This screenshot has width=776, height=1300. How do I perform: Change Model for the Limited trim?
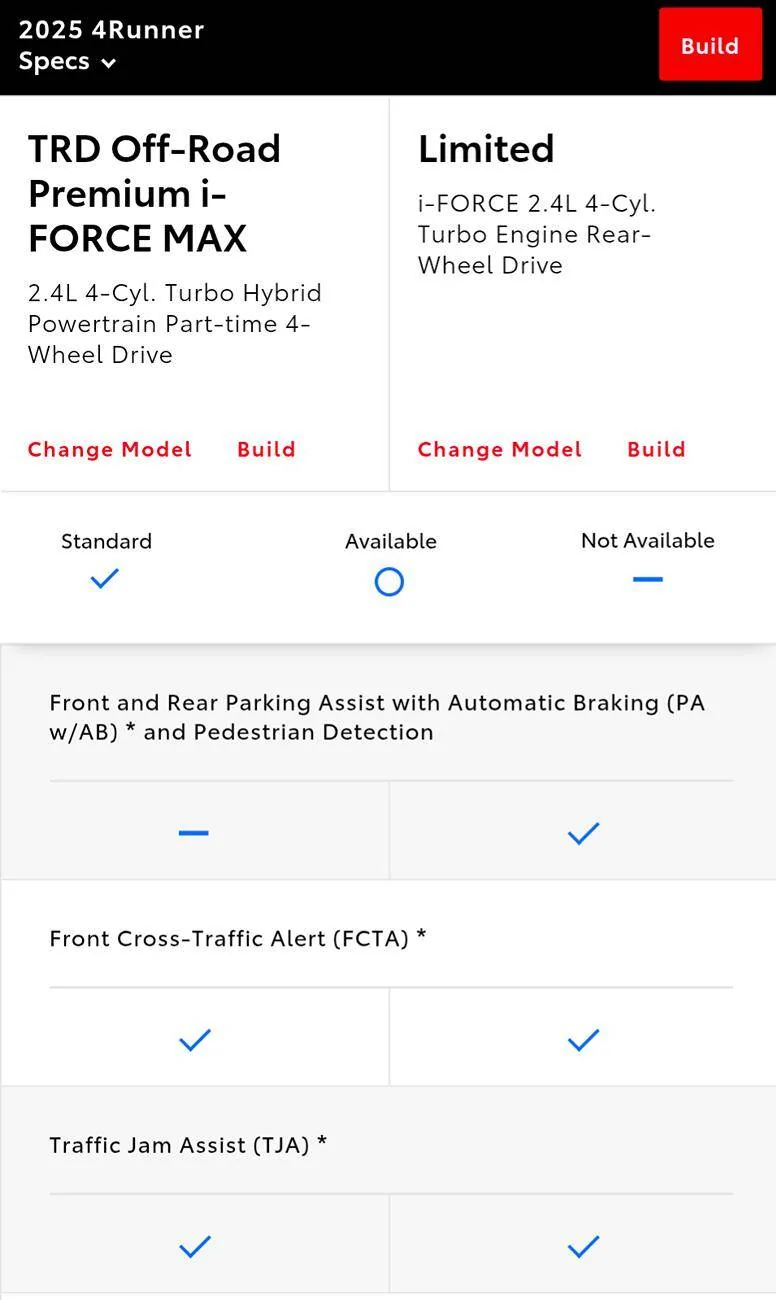tap(499, 449)
